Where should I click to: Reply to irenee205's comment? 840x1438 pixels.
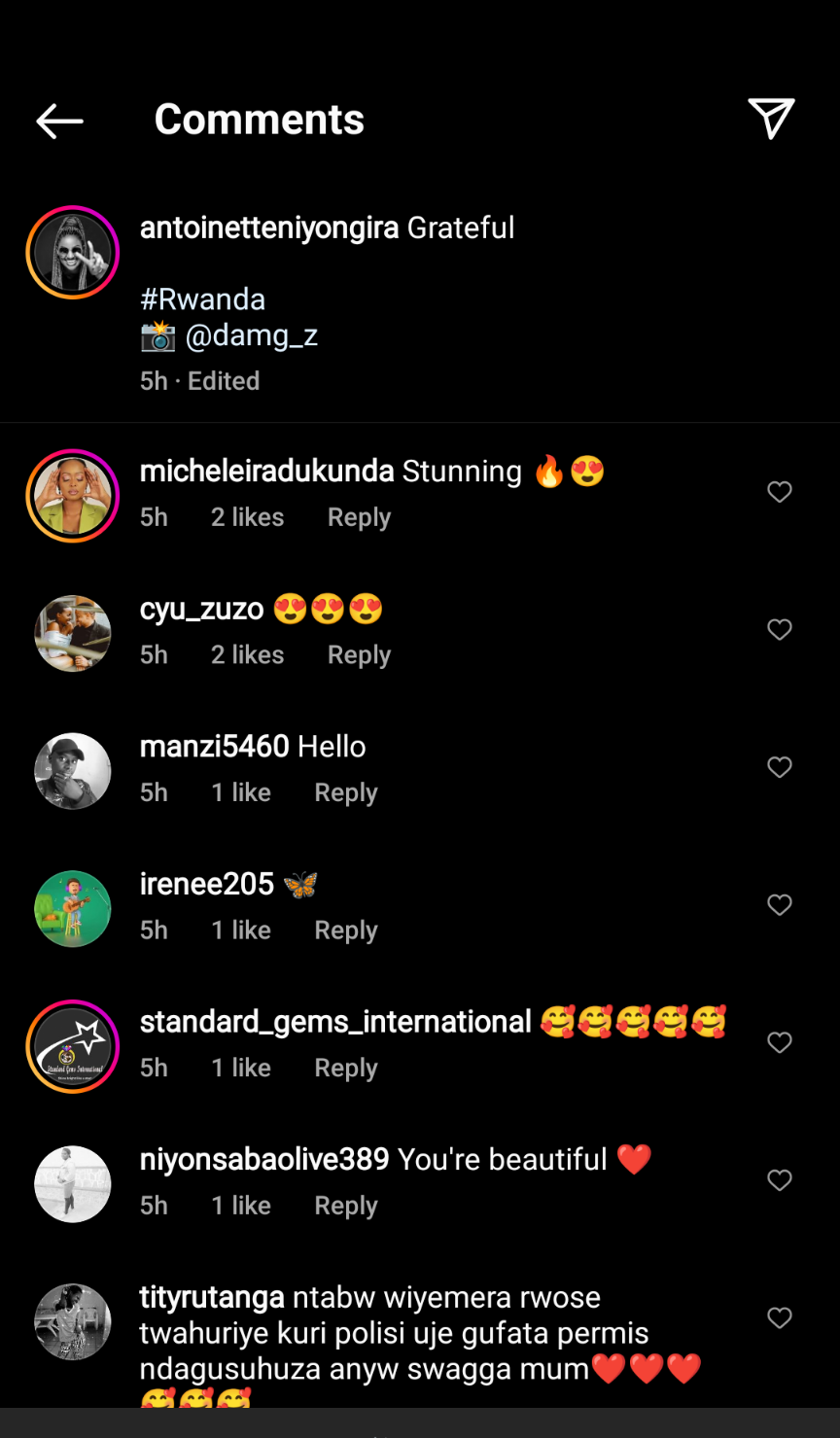coord(345,930)
